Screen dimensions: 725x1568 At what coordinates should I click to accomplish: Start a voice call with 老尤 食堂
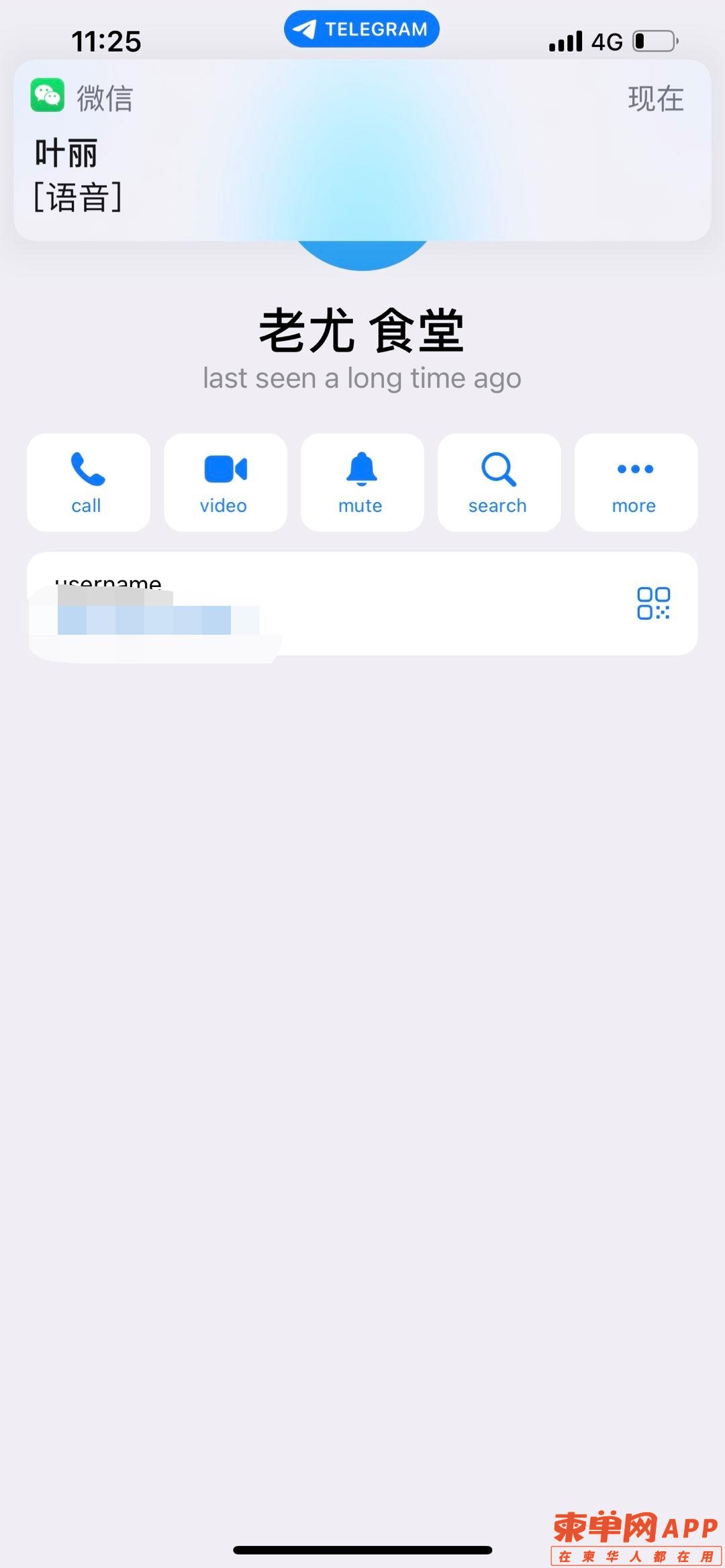[x=88, y=482]
